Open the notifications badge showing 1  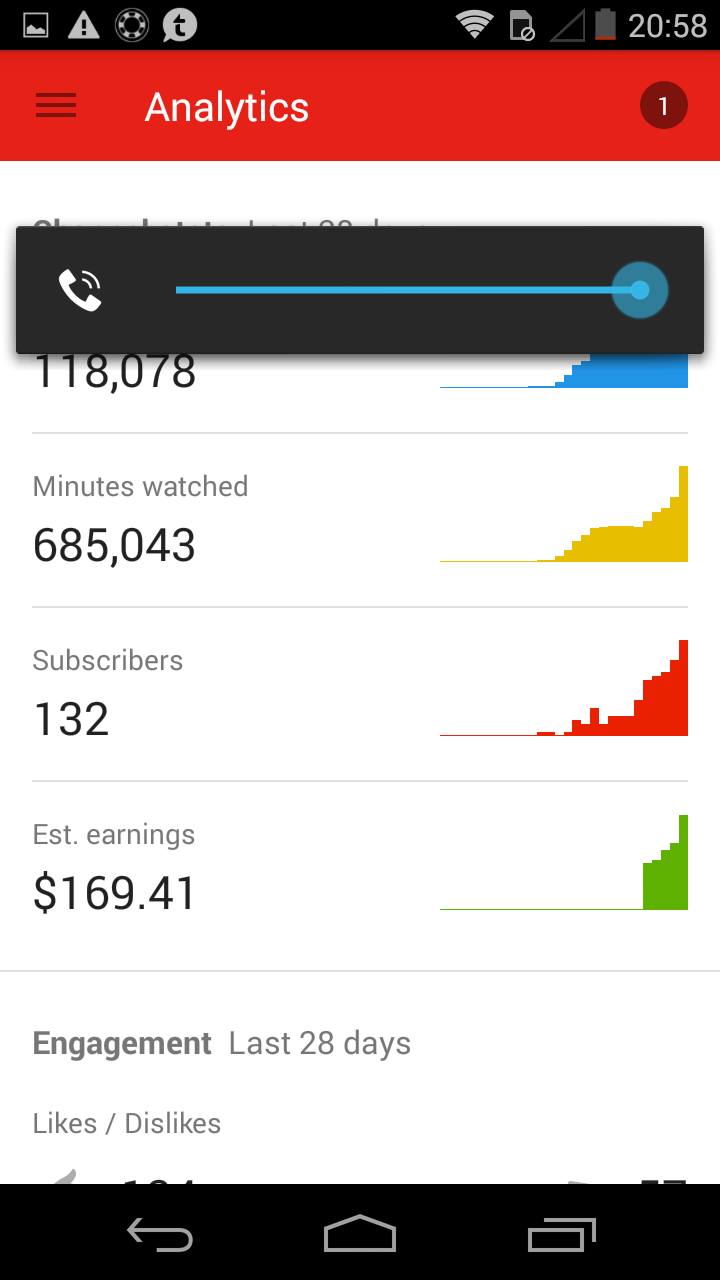click(663, 107)
